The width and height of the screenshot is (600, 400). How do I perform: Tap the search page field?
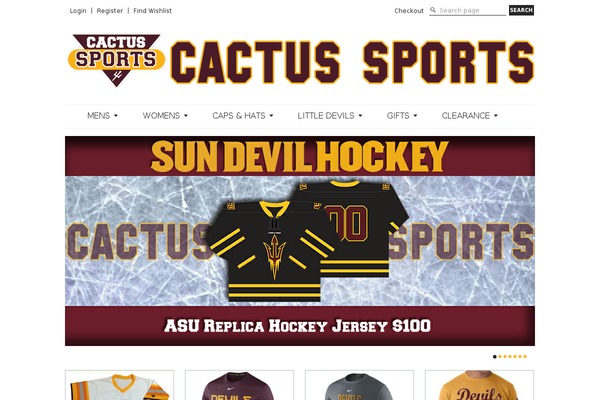tap(471, 10)
